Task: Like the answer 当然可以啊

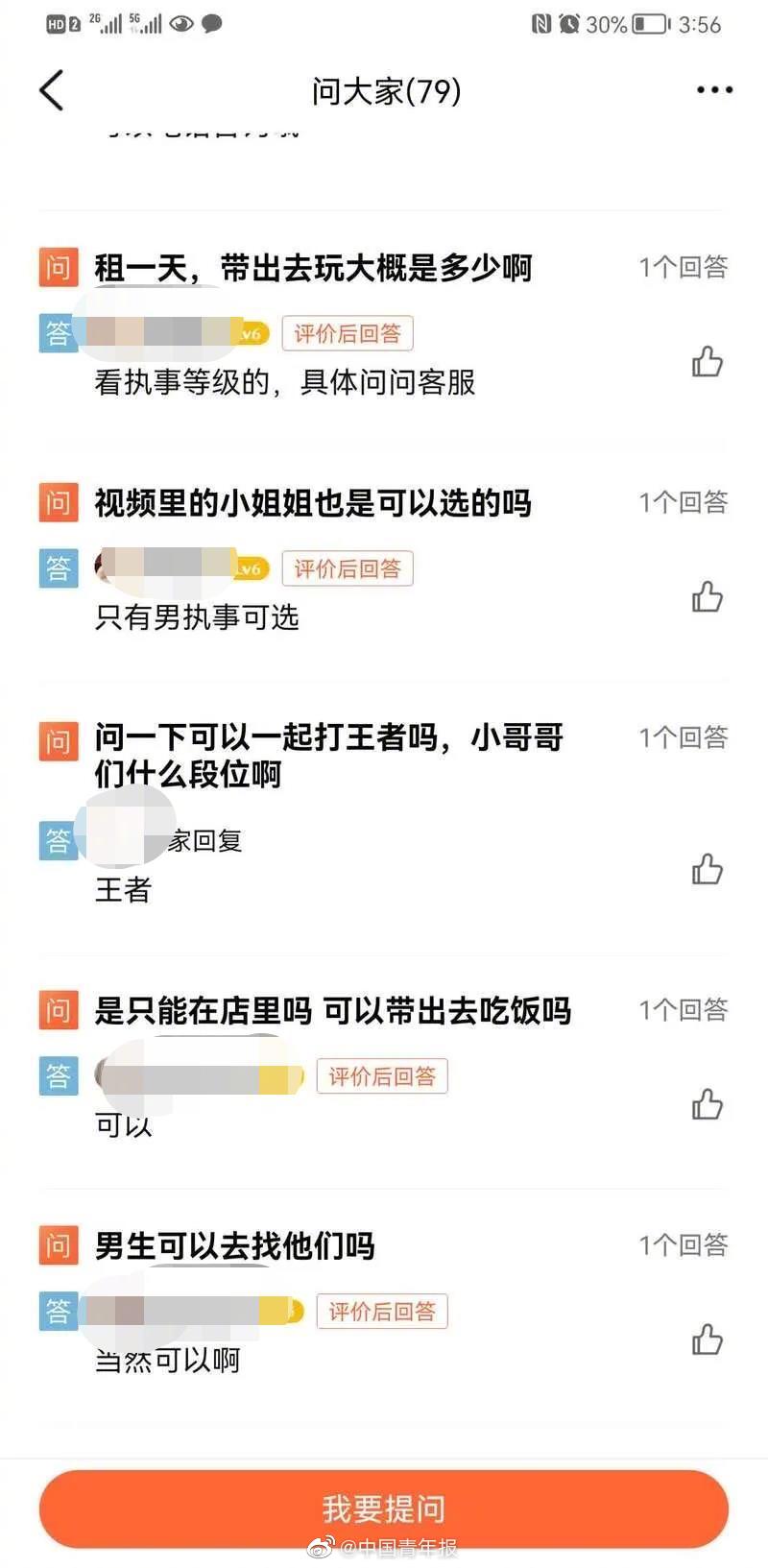Action: pos(708,1339)
